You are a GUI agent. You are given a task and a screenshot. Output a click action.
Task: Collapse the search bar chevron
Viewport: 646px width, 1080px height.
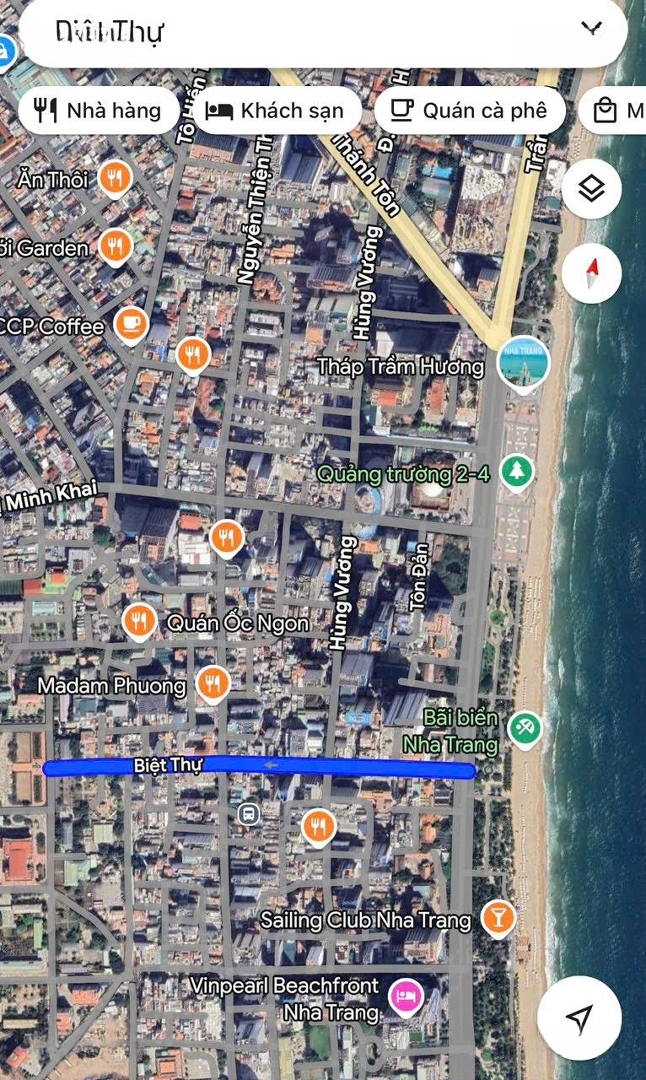pos(592,28)
